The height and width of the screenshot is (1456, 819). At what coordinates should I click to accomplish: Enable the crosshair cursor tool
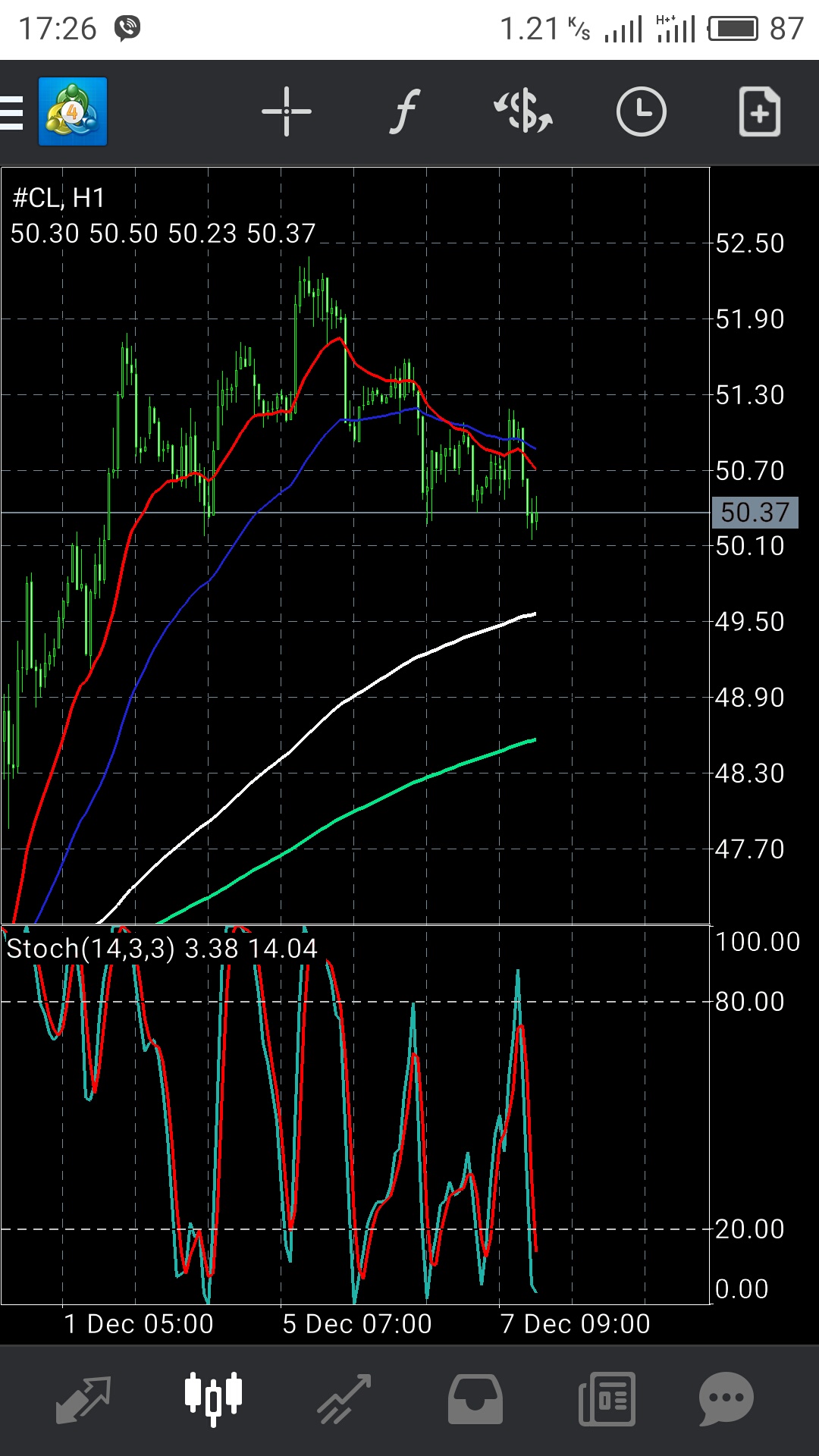[x=287, y=111]
